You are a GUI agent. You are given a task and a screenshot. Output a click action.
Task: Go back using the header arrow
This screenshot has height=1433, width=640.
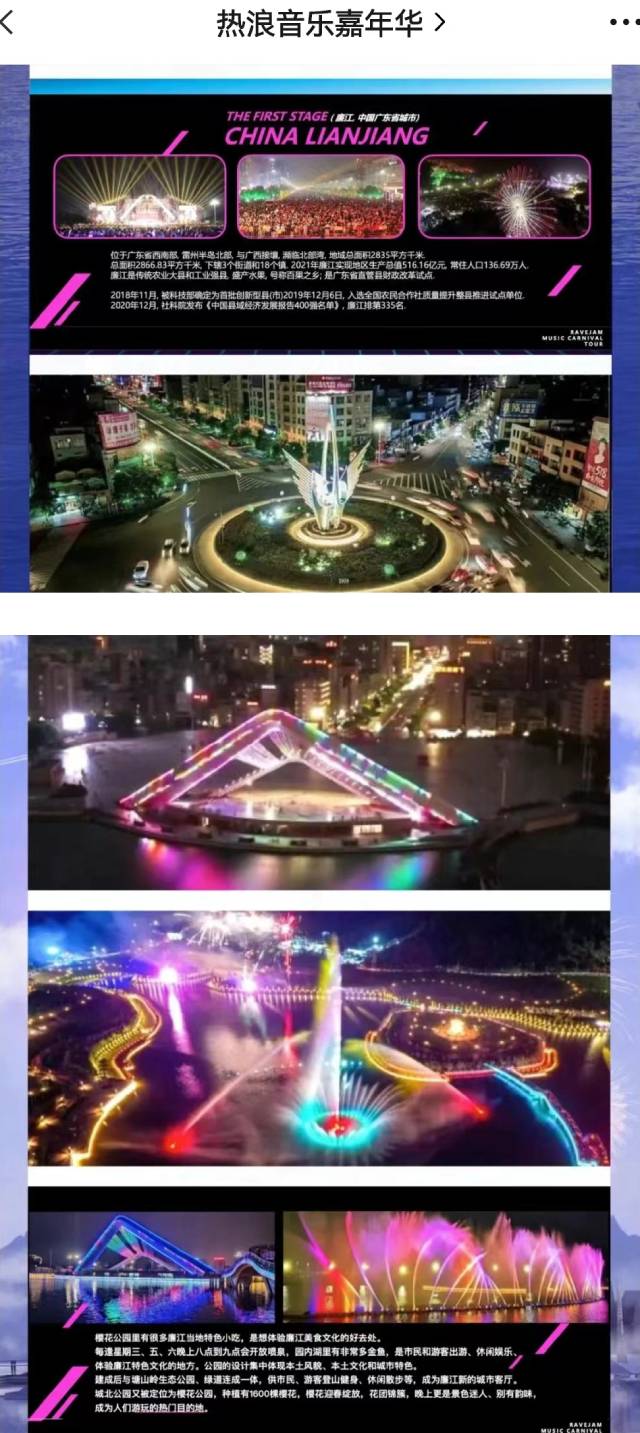[8, 23]
